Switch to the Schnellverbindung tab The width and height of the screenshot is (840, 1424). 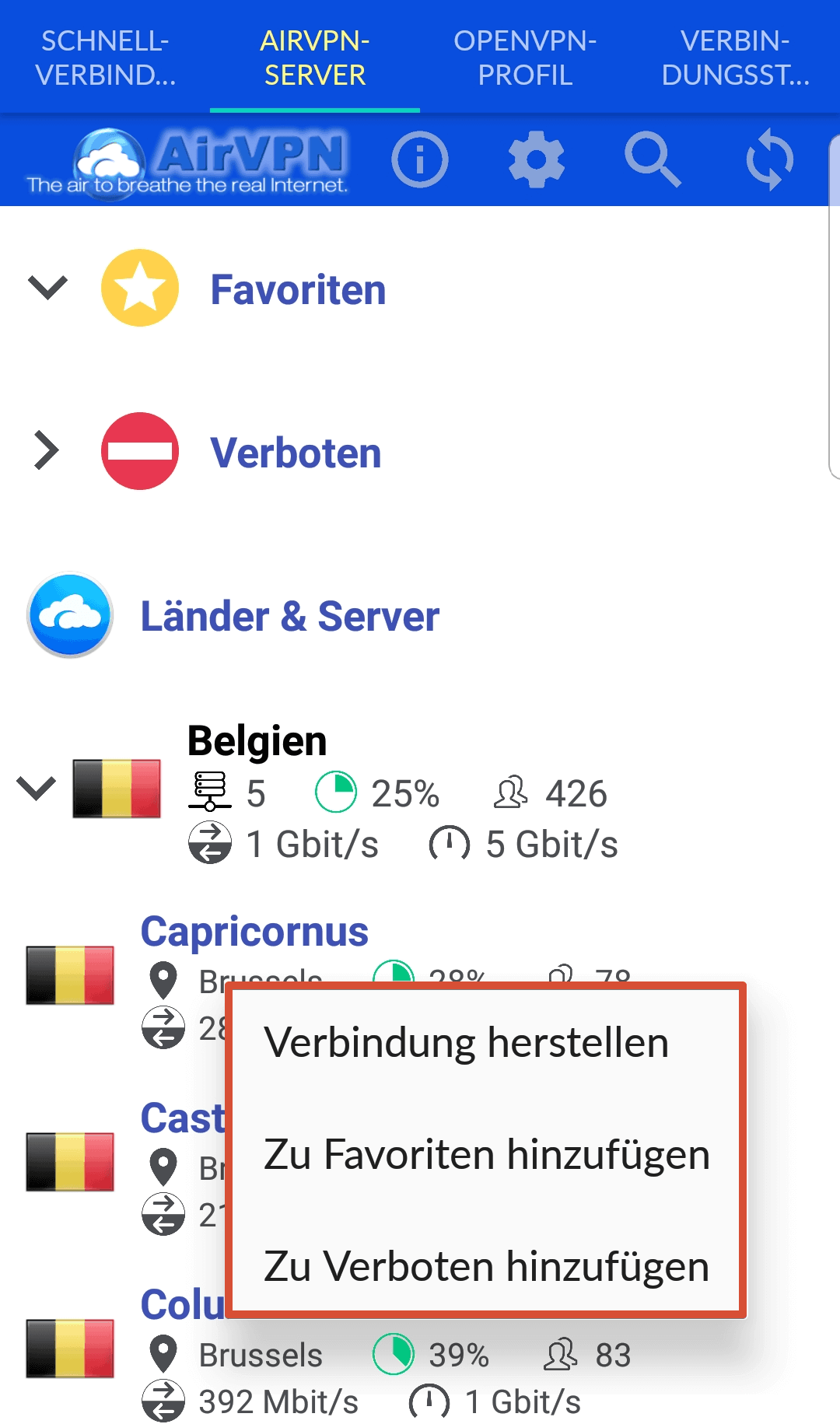(x=105, y=58)
